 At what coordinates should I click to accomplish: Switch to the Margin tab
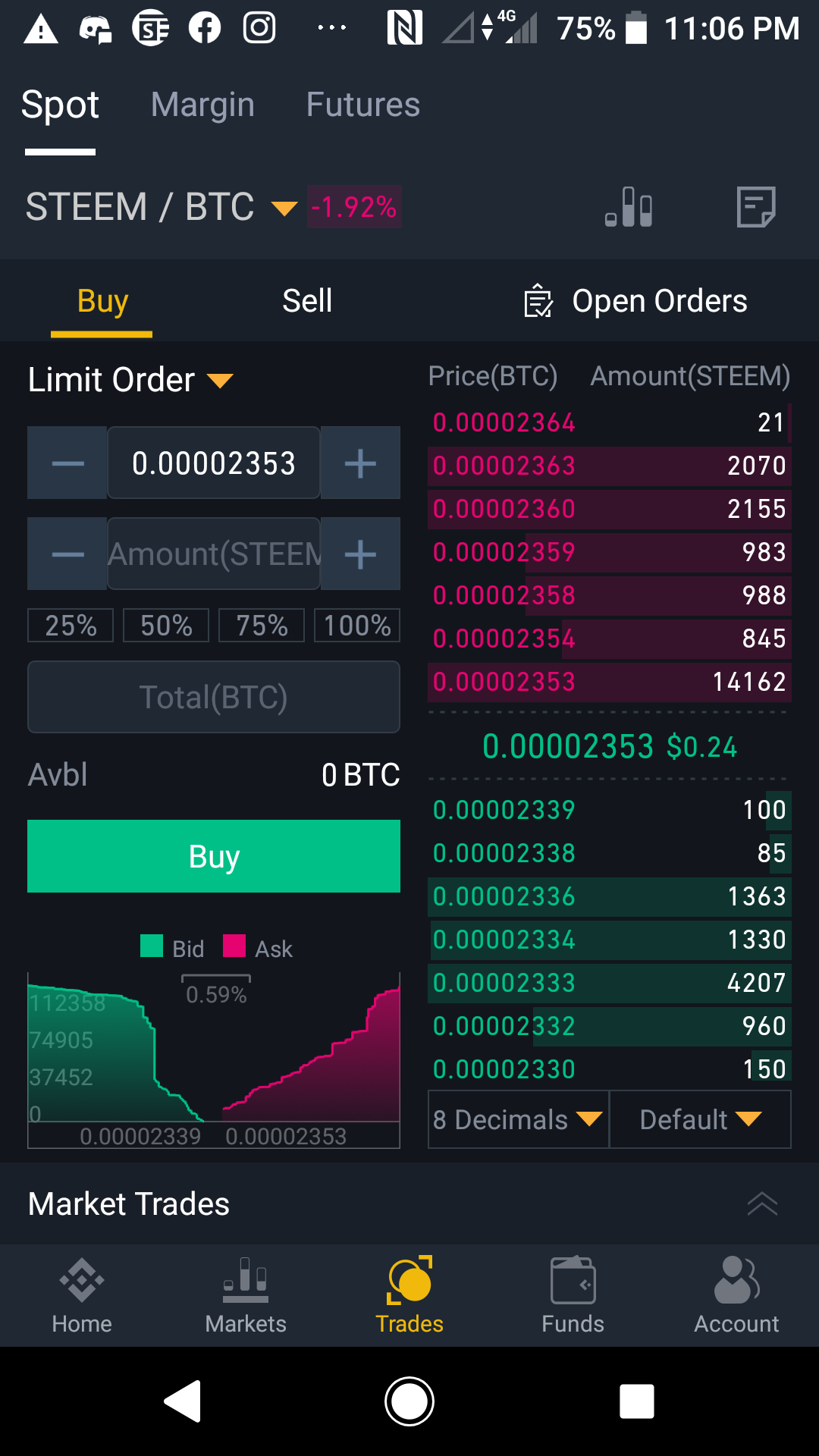click(x=202, y=105)
